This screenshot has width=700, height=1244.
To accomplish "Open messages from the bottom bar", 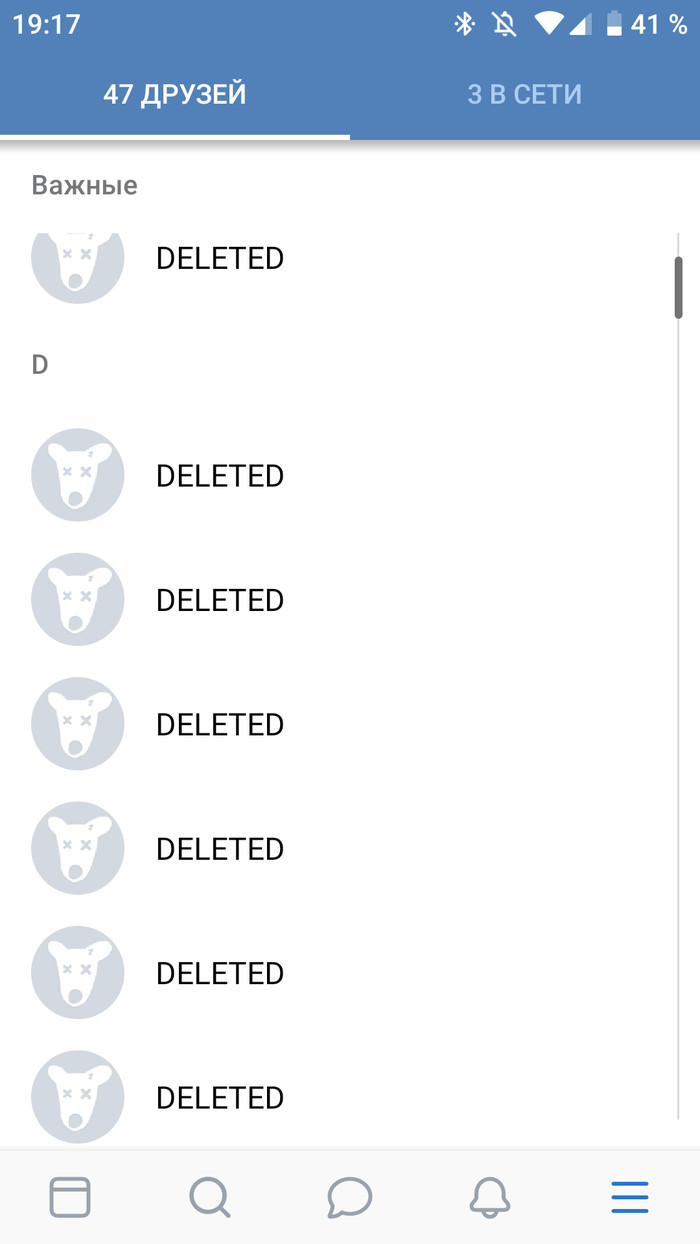I will [x=350, y=1197].
